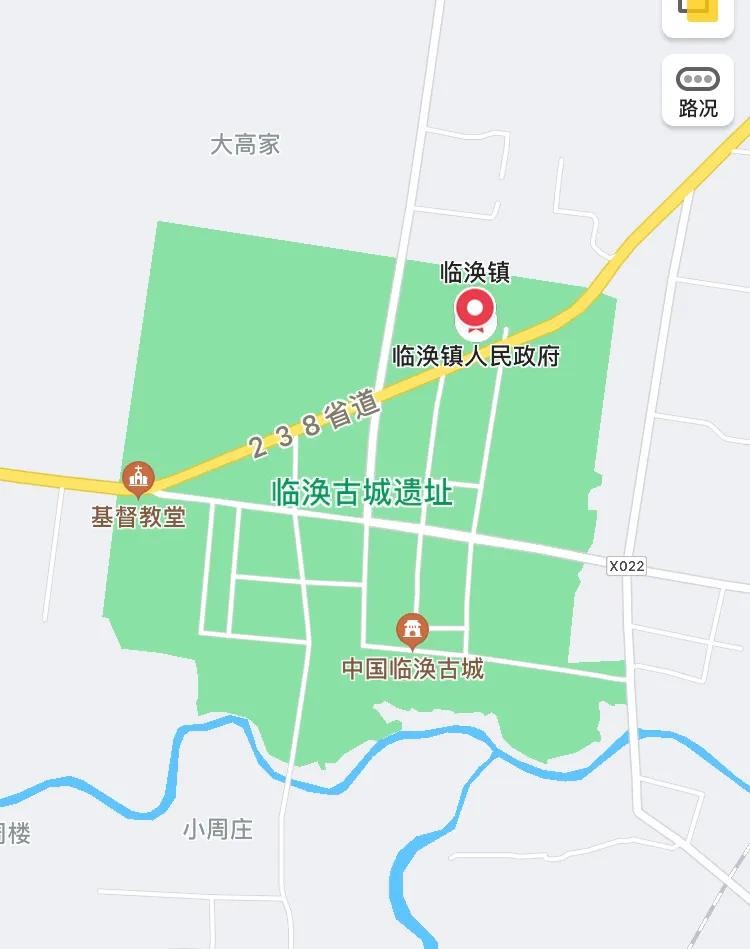The width and height of the screenshot is (750, 949).
Task: Select the 基督教堂 church marker
Action: 138,479
